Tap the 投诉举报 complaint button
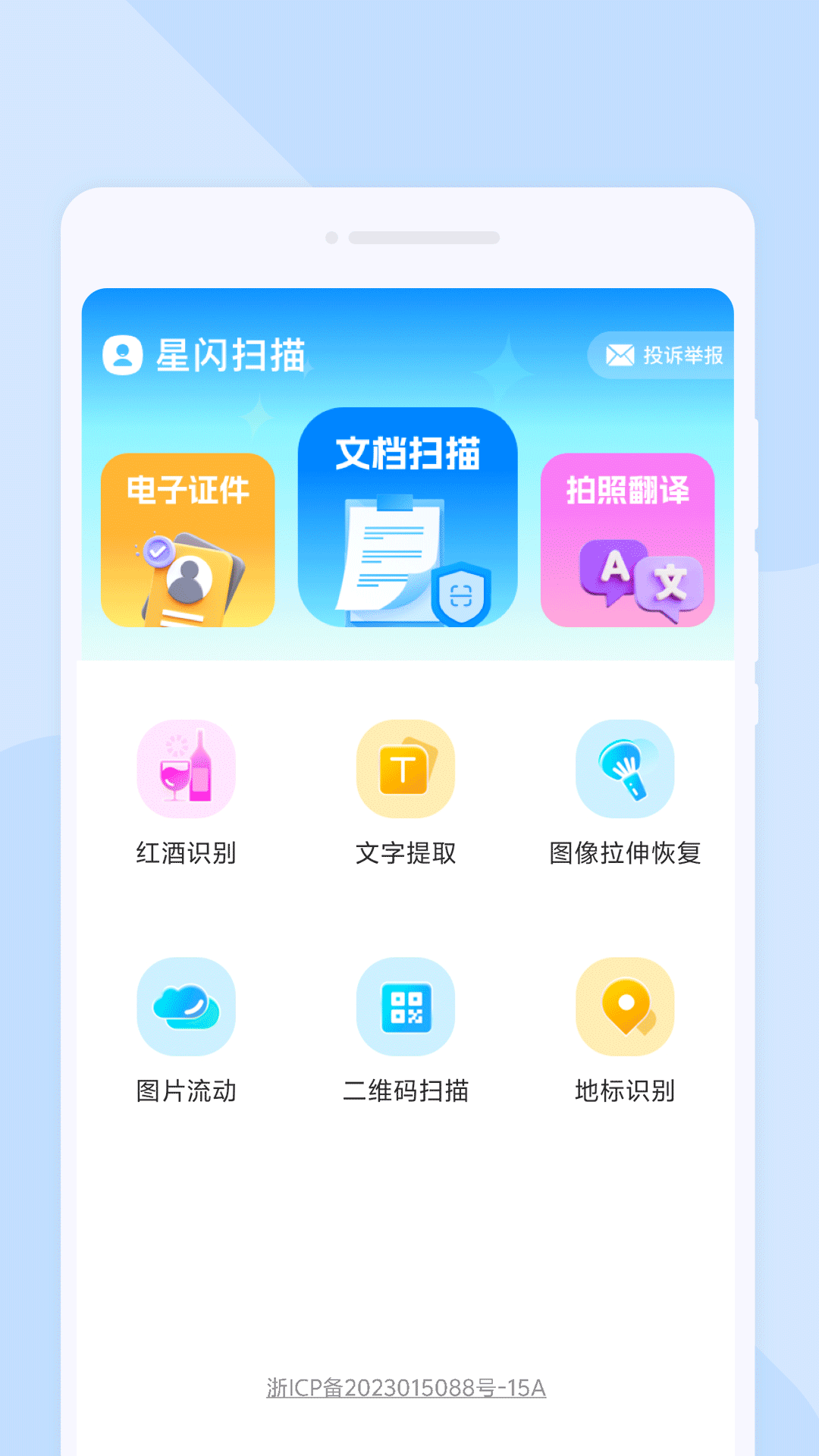This screenshot has width=819, height=1456. click(664, 355)
